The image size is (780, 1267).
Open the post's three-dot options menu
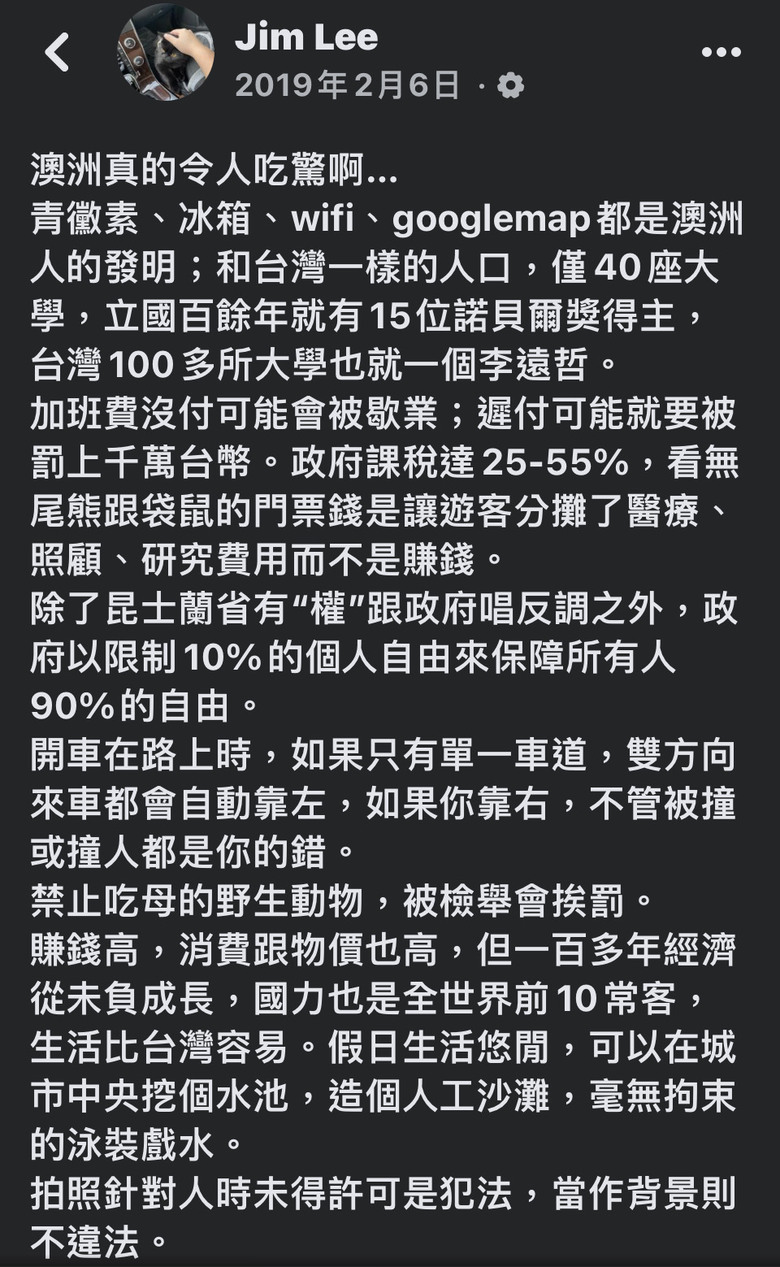point(721,52)
